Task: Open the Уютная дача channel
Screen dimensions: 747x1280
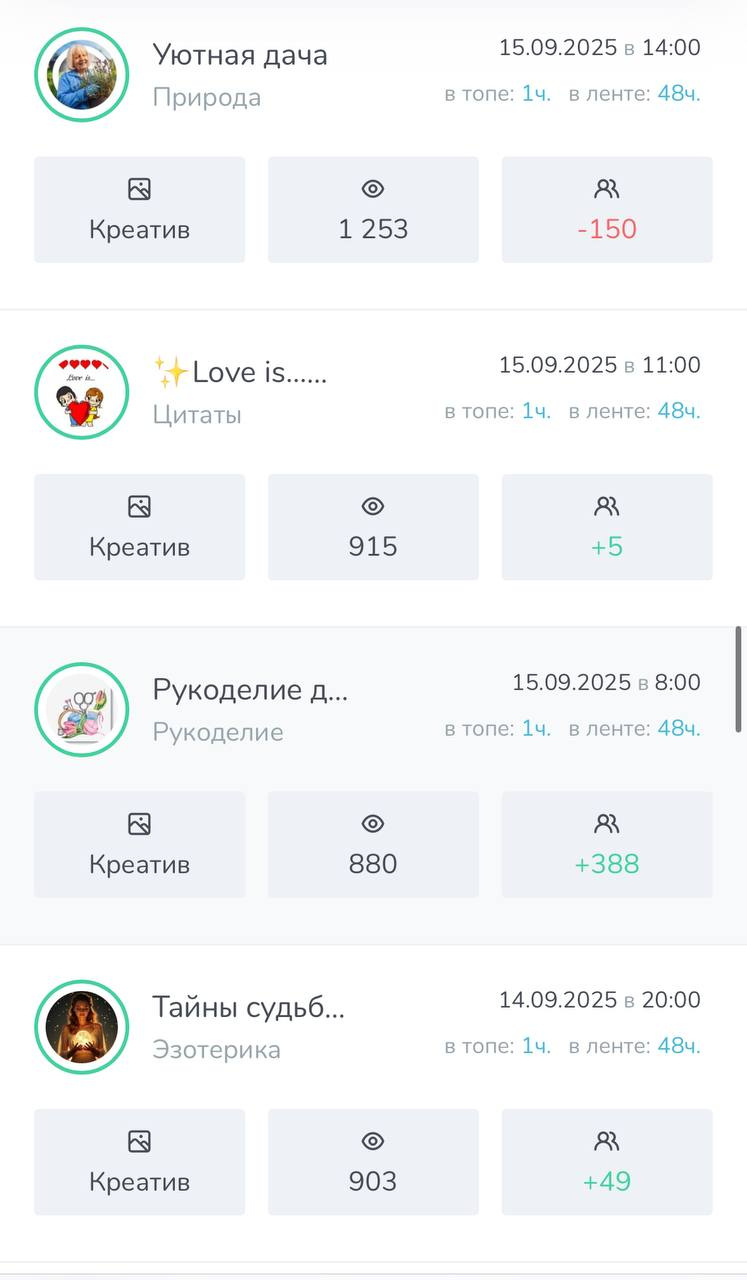Action: (x=239, y=55)
